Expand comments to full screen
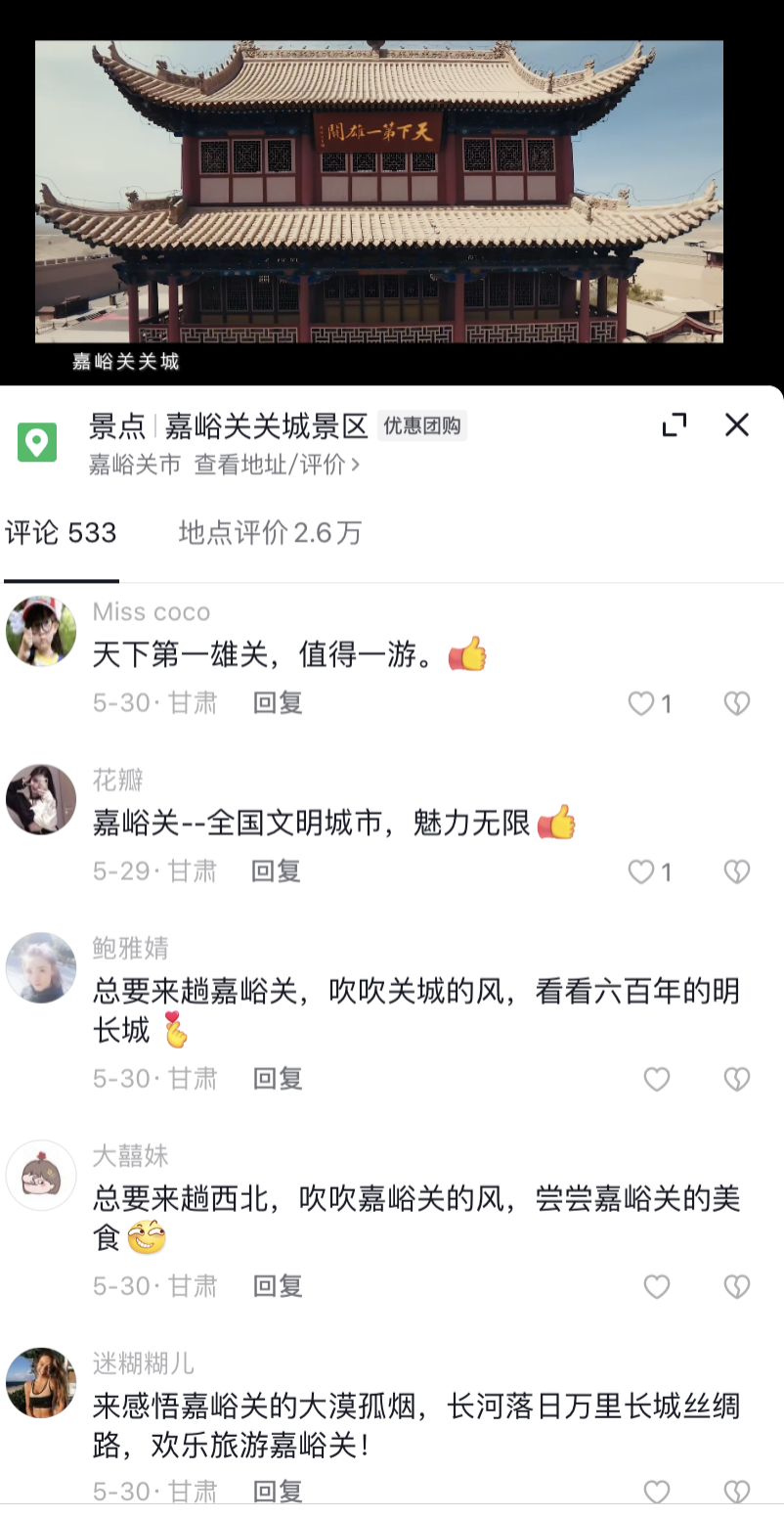This screenshot has width=784, height=1518. (675, 424)
